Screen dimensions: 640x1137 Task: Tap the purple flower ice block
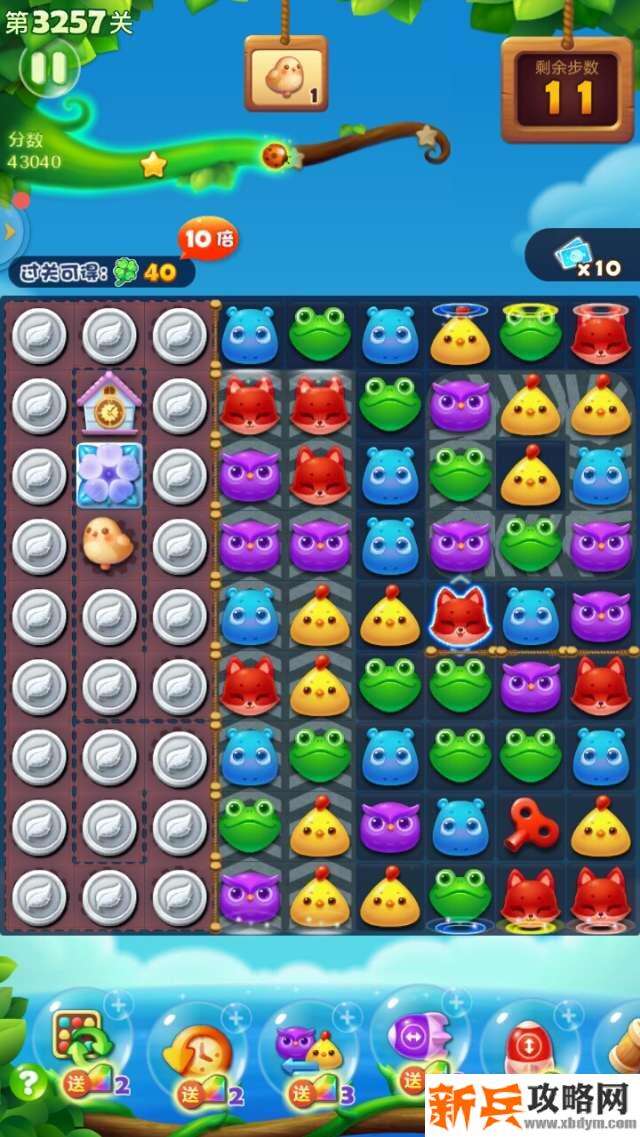[x=109, y=473]
